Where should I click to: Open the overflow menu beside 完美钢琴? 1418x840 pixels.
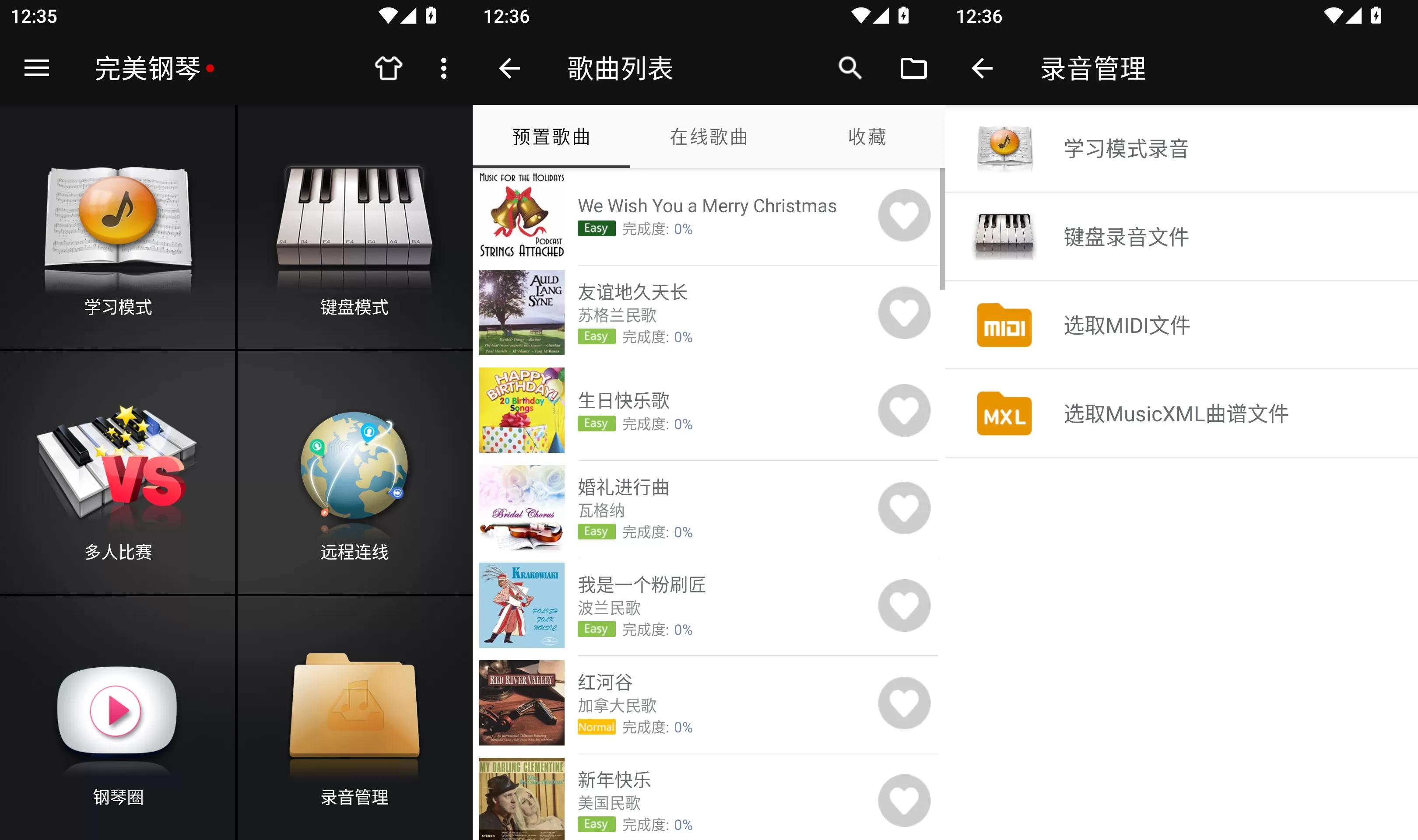444,69
